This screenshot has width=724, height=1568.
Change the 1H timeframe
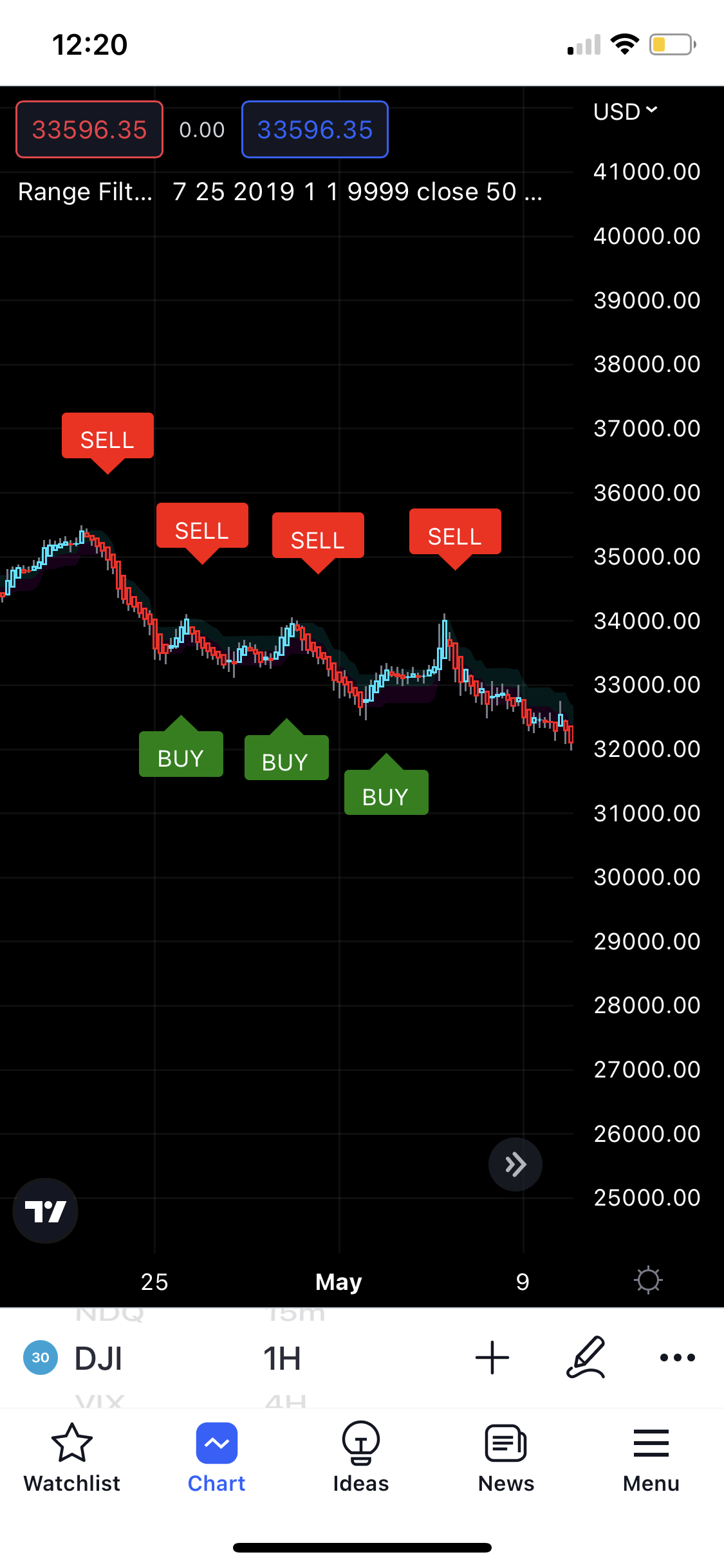(x=282, y=1358)
